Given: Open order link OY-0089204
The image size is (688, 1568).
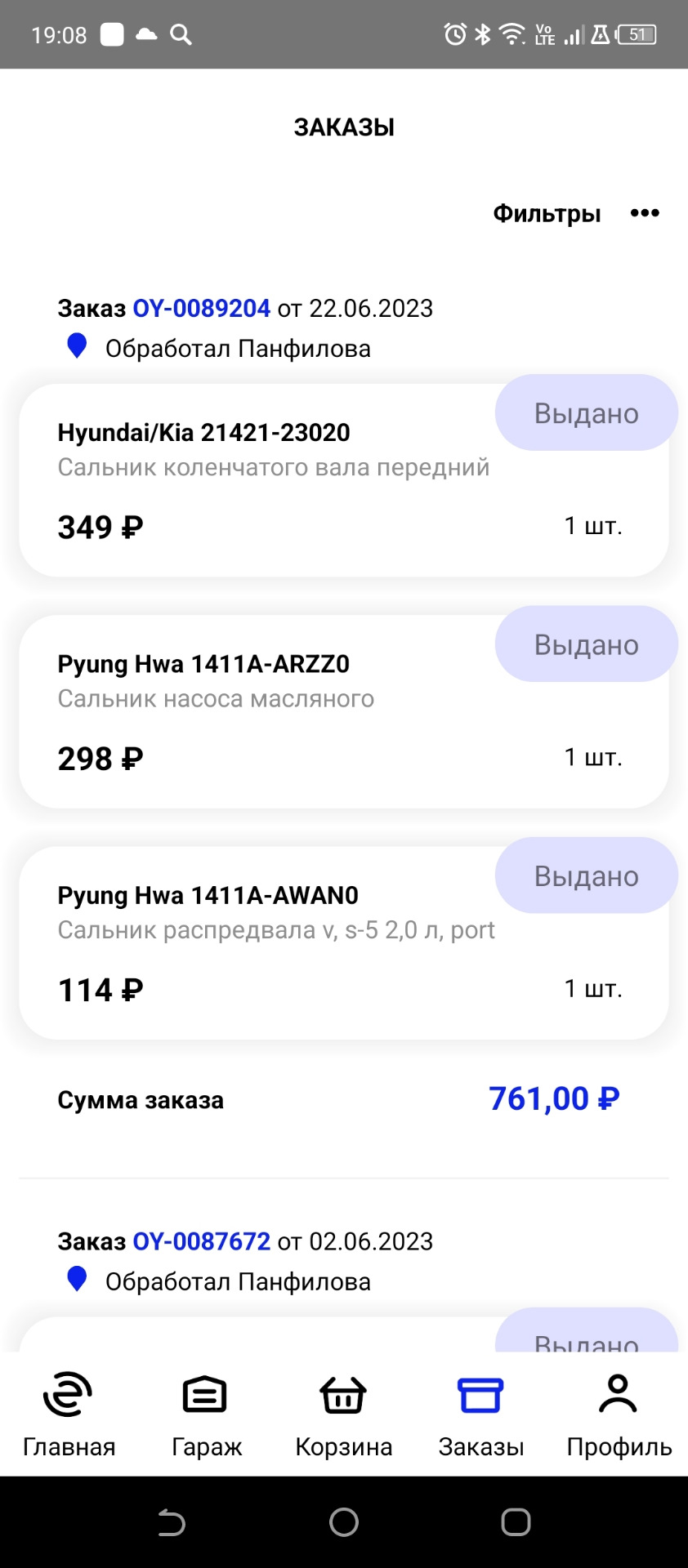Looking at the screenshot, I should point(201,308).
